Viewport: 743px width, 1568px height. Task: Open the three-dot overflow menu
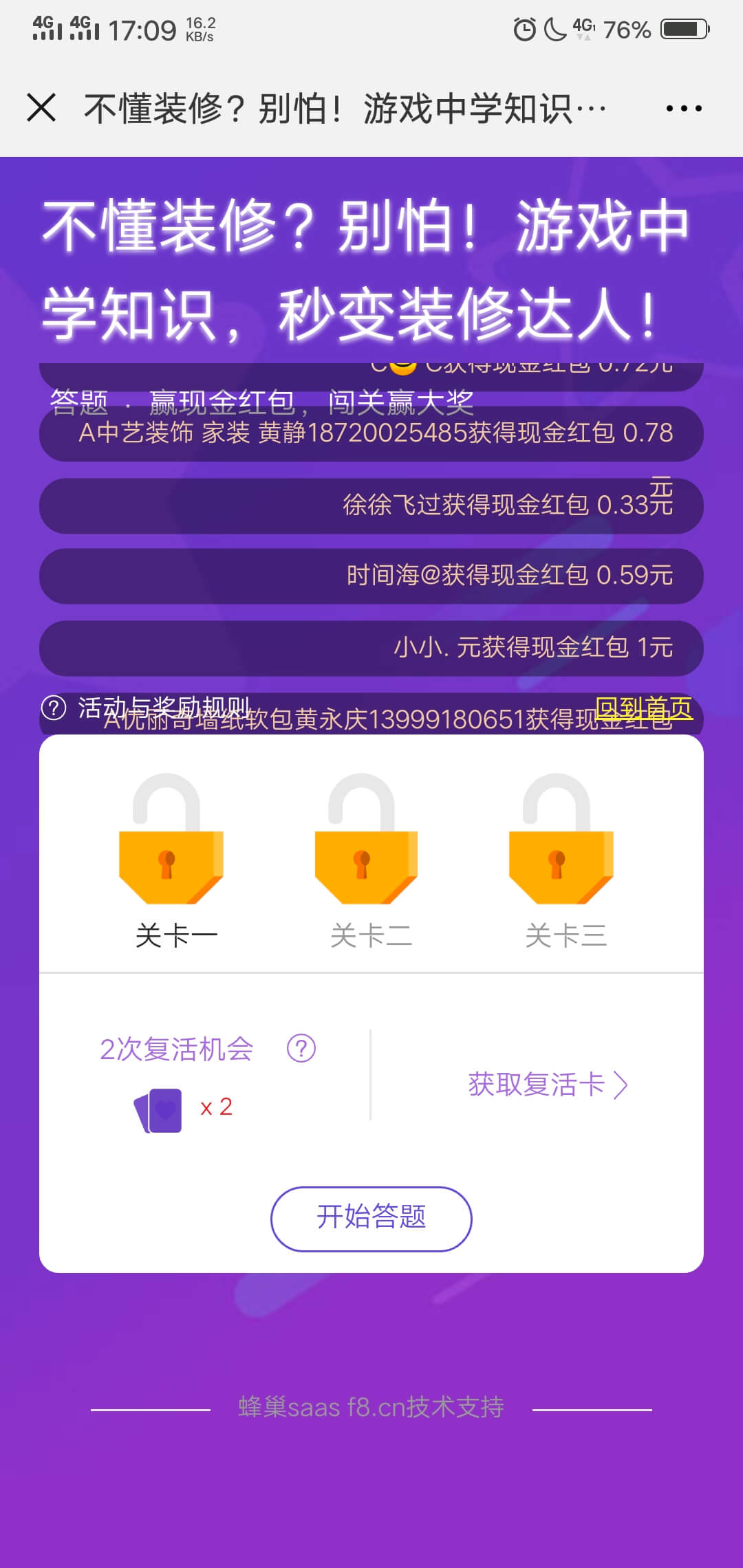coord(684,108)
